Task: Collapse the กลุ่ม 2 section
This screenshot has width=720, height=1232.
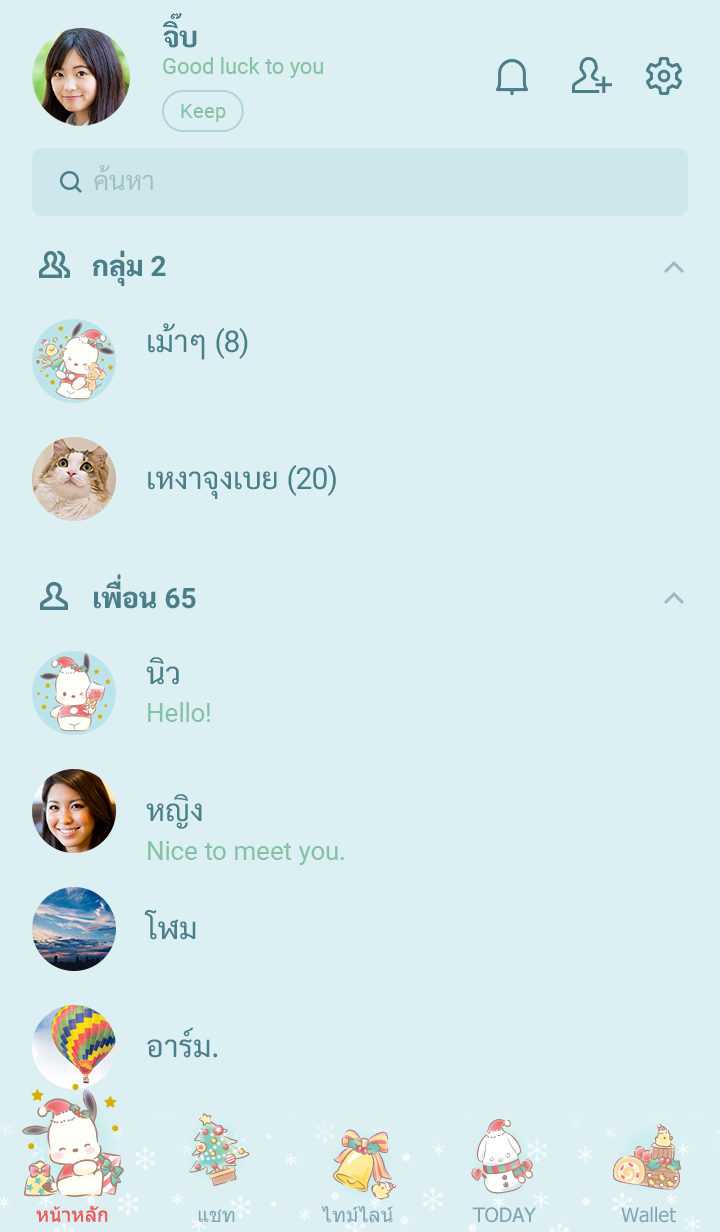Action: [x=674, y=267]
